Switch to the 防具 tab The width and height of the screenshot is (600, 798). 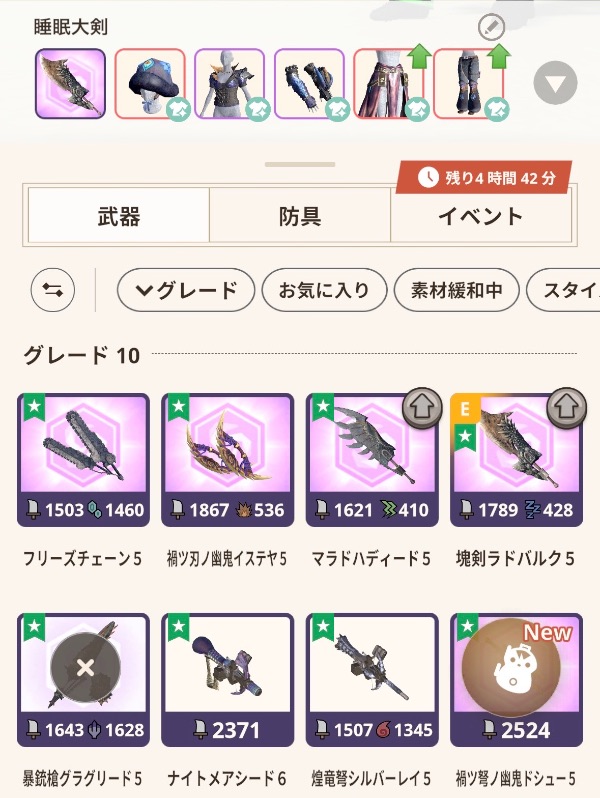click(x=299, y=216)
